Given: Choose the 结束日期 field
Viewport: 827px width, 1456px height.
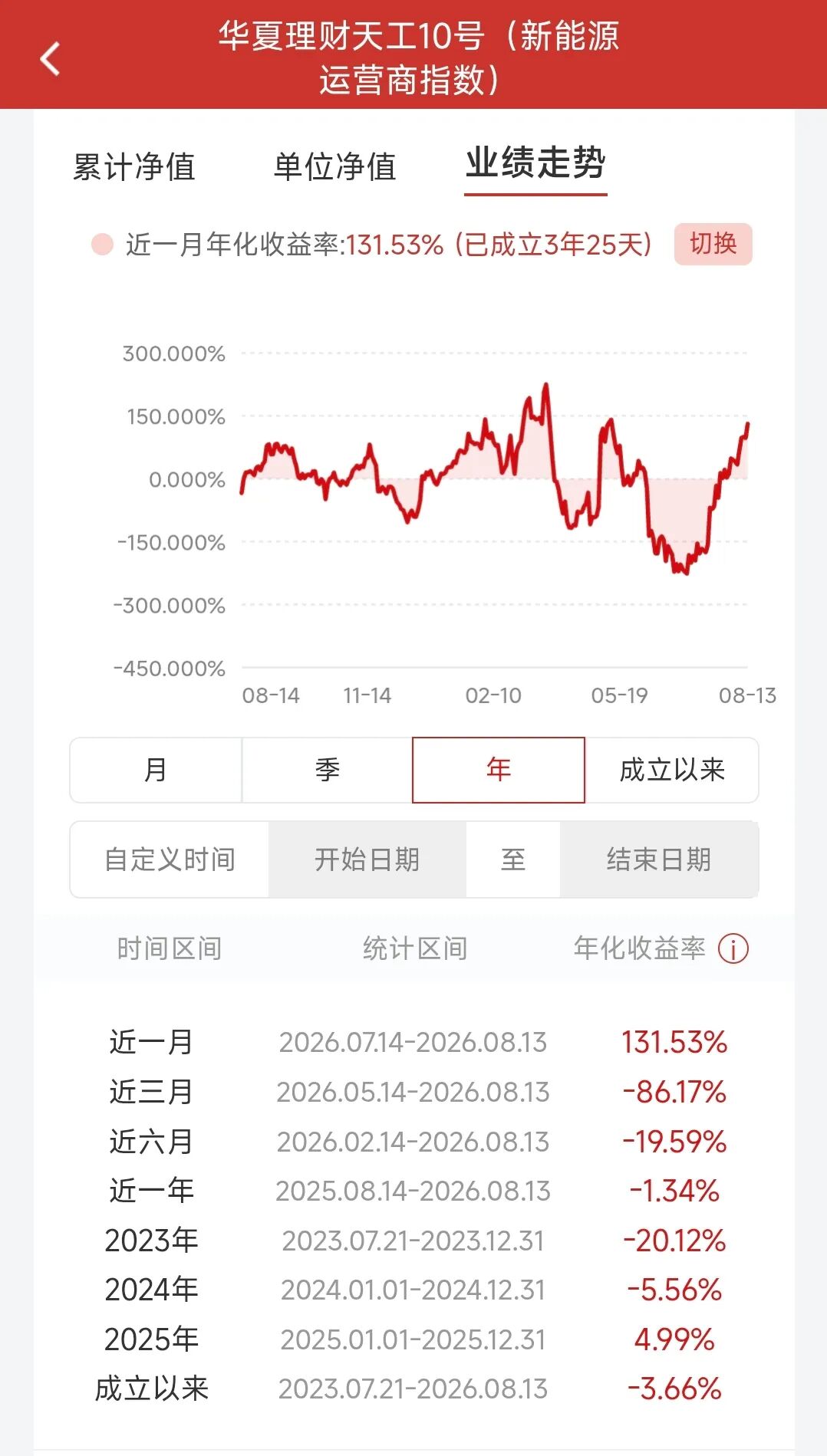Looking at the screenshot, I should (659, 859).
